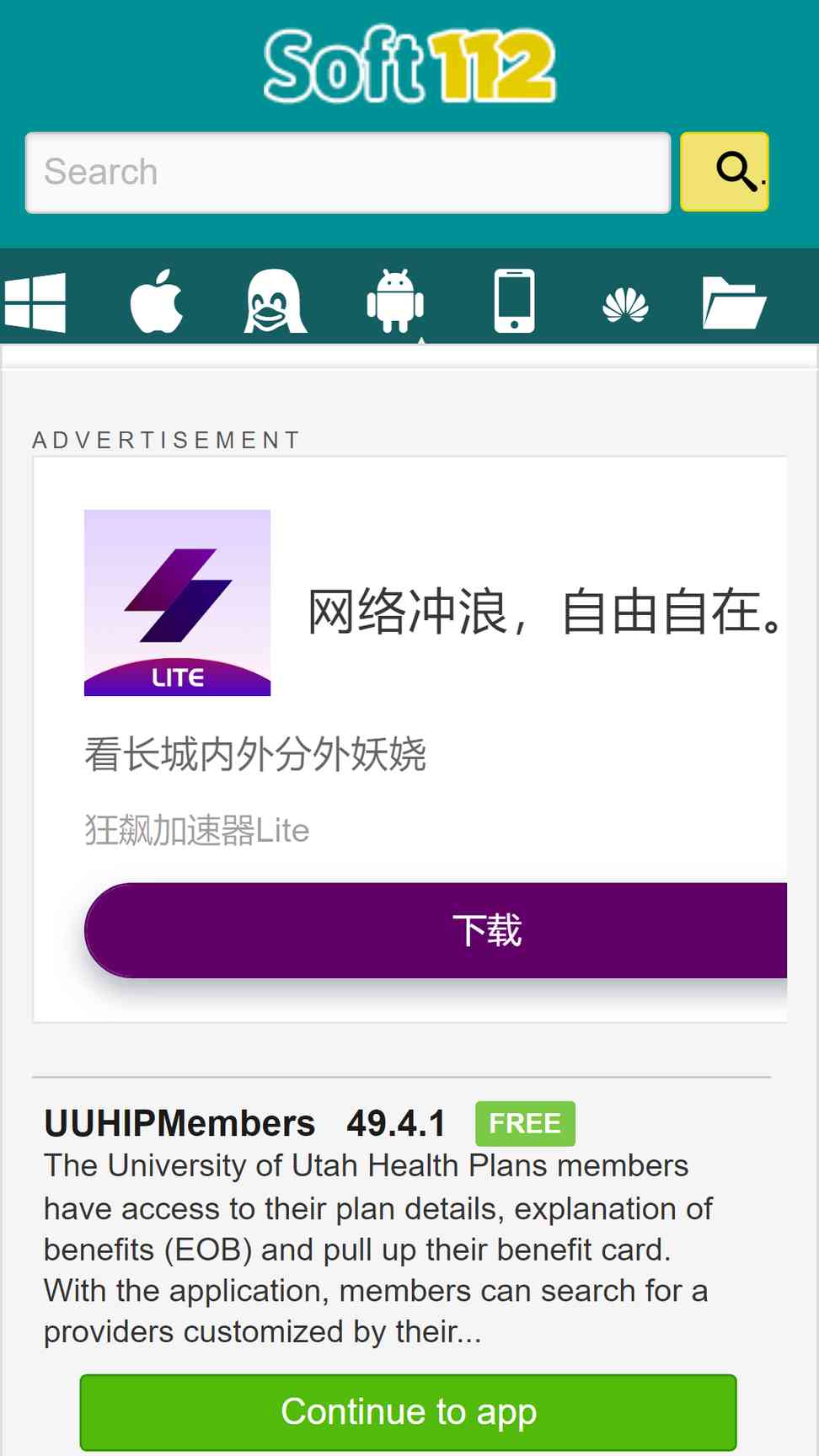Tap the Continue to app button
The height and width of the screenshot is (1456, 819).
pyautogui.click(x=408, y=1412)
